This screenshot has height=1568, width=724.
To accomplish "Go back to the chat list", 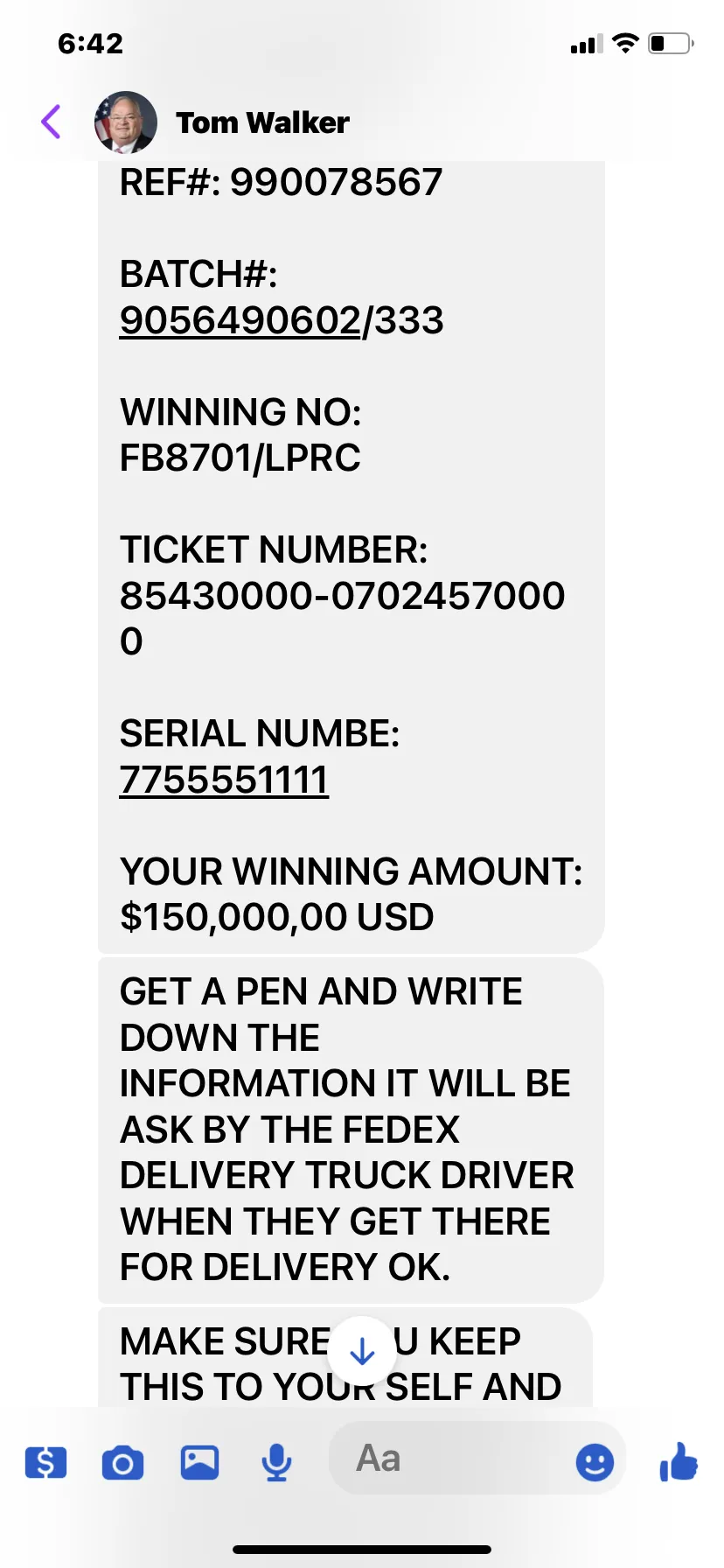I will point(52,122).
